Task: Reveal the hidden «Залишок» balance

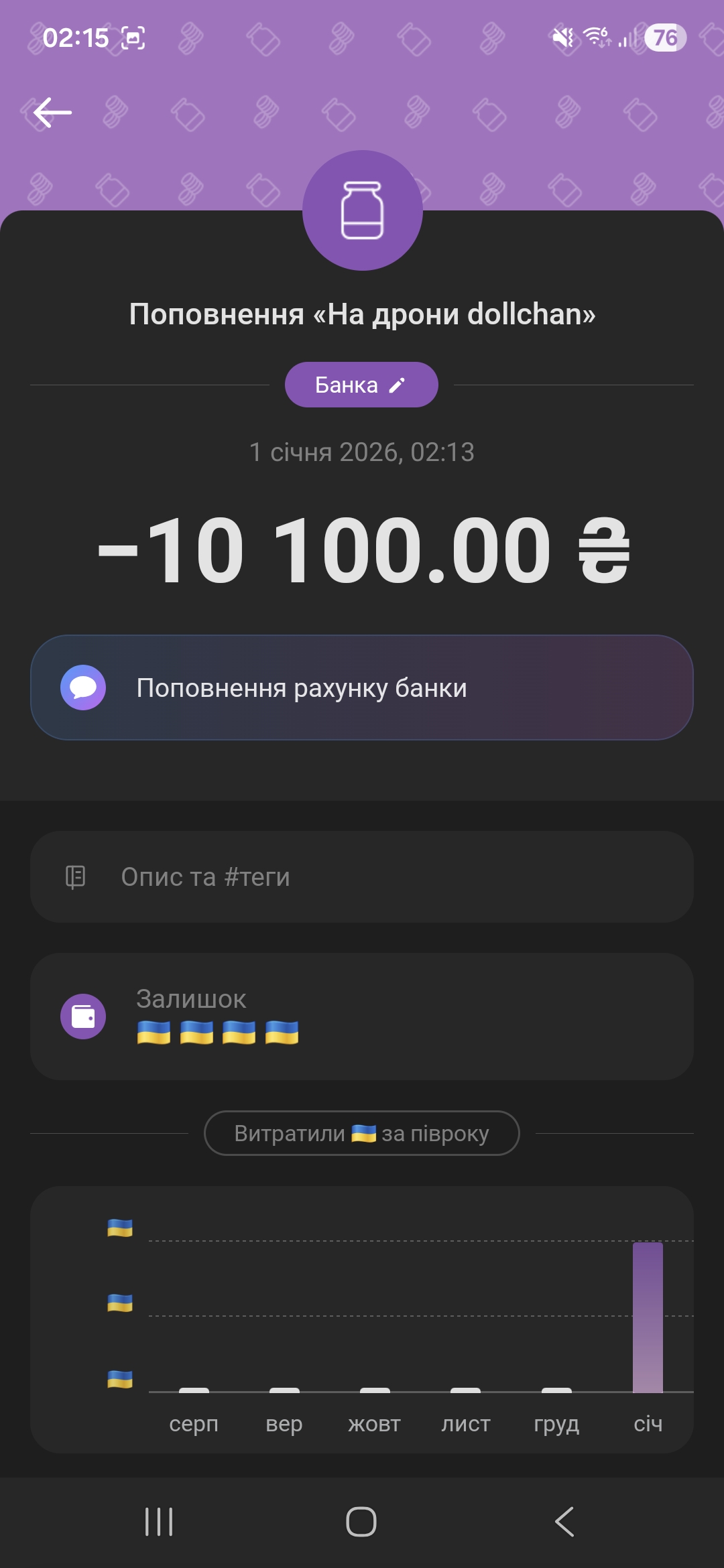Action: click(217, 1033)
